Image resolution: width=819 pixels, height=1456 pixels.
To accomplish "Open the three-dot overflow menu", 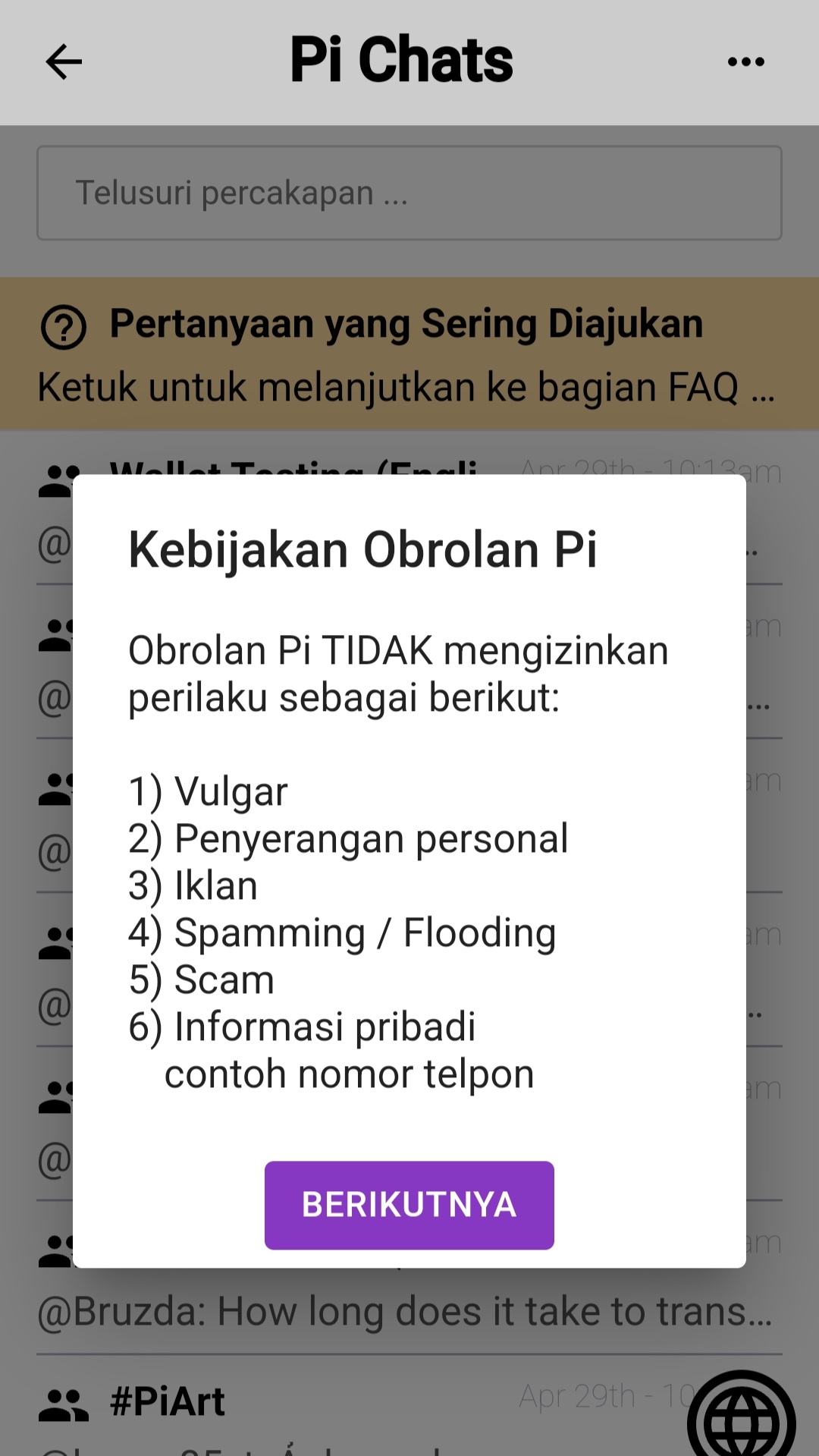I will [745, 61].
